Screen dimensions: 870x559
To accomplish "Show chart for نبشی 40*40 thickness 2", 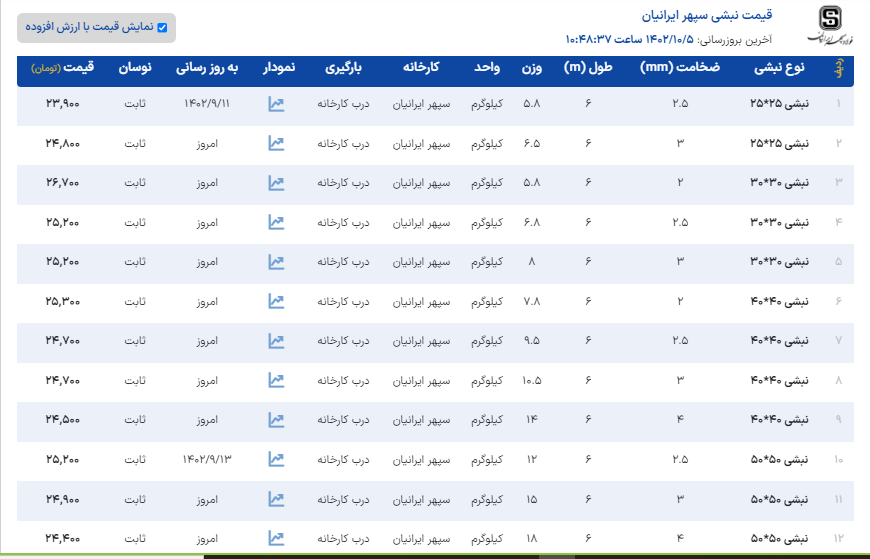I will coord(277,301).
